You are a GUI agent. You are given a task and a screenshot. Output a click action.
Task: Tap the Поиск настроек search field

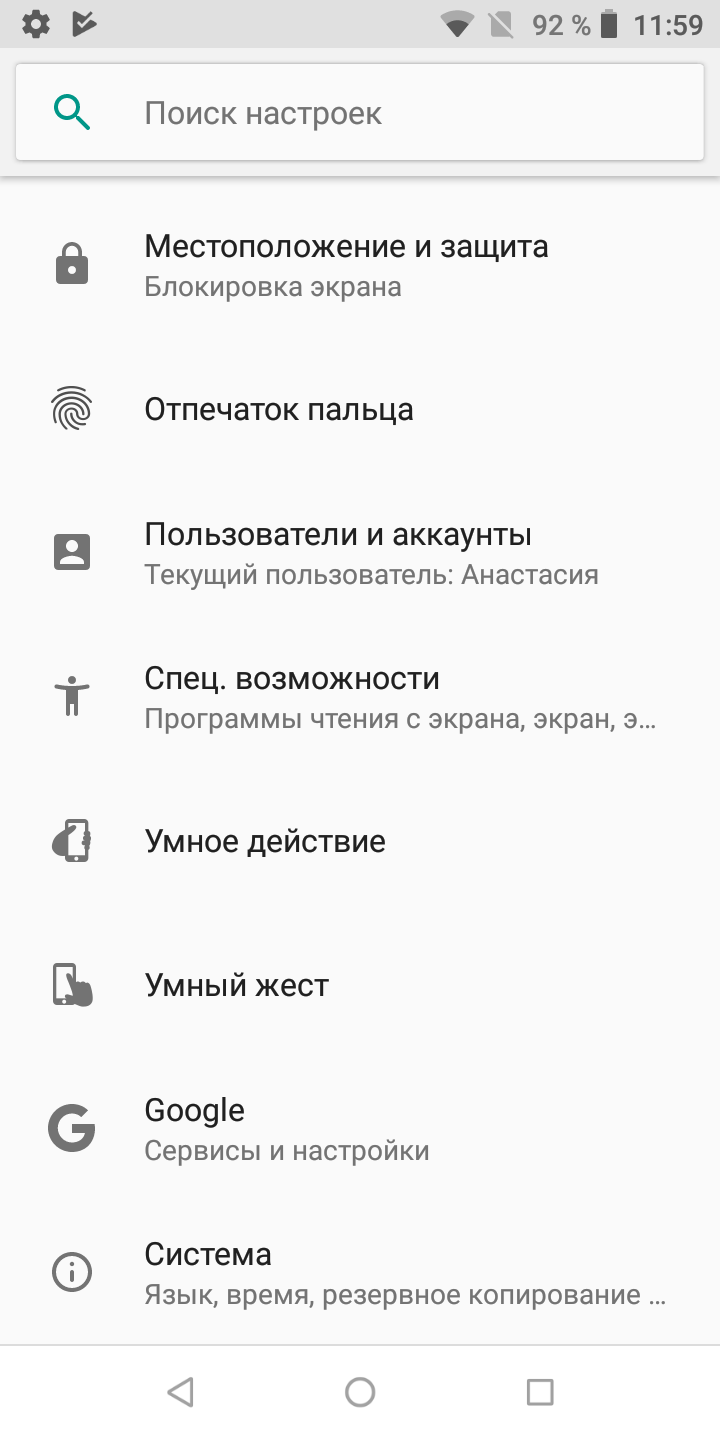[x=360, y=112]
